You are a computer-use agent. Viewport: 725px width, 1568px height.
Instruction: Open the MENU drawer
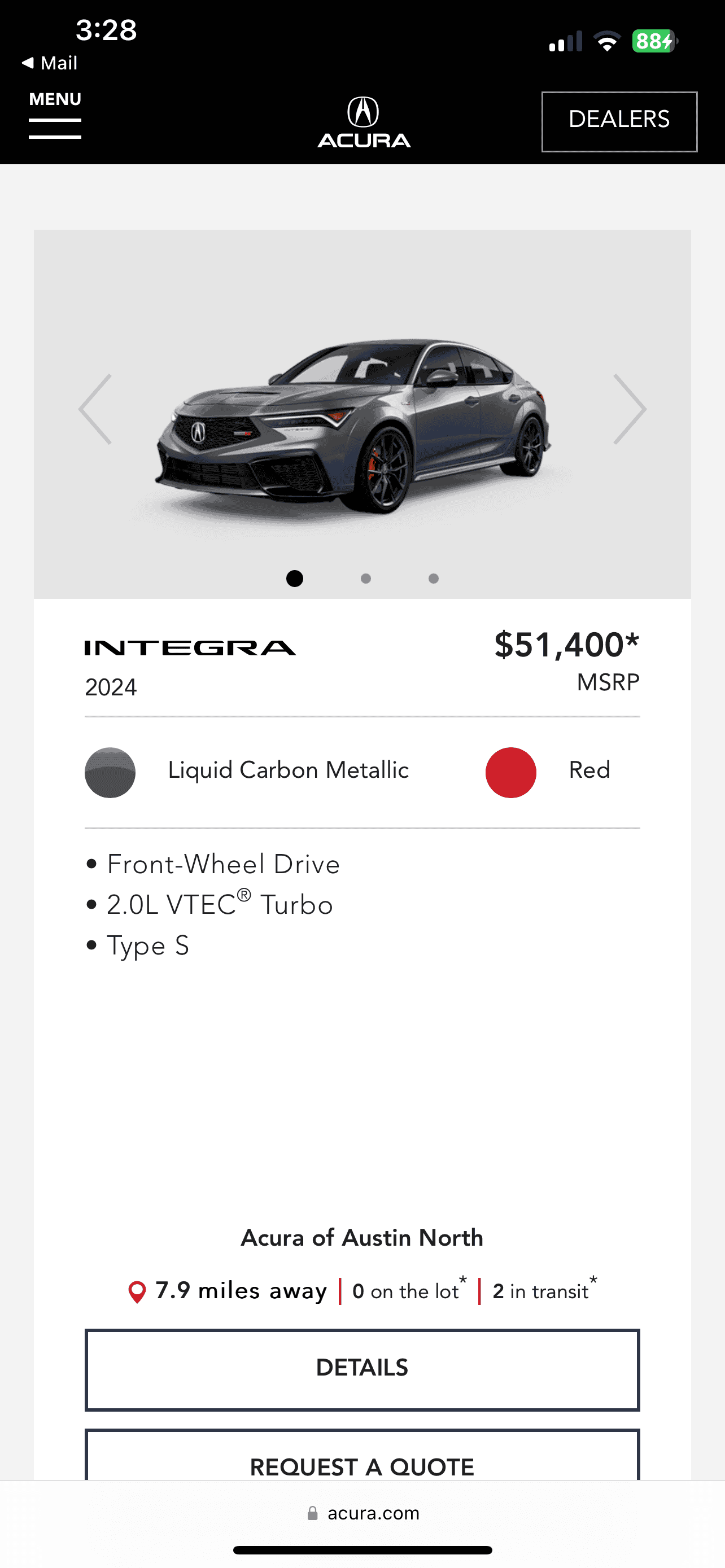coord(55,116)
